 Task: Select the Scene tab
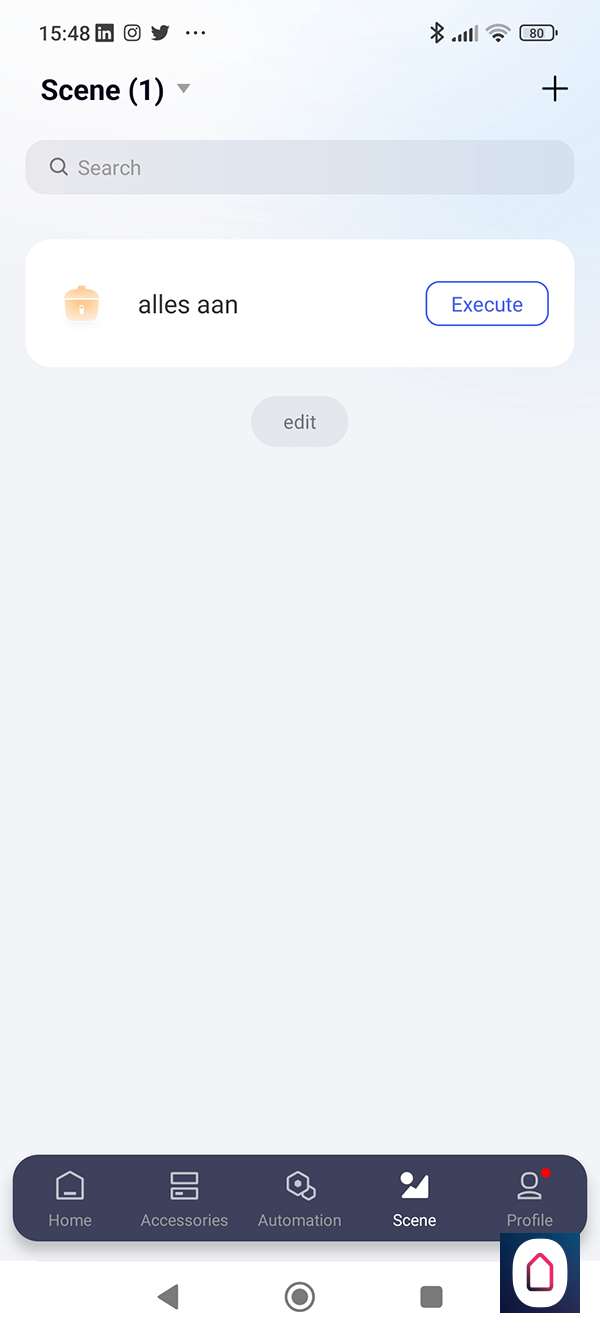tap(414, 1199)
